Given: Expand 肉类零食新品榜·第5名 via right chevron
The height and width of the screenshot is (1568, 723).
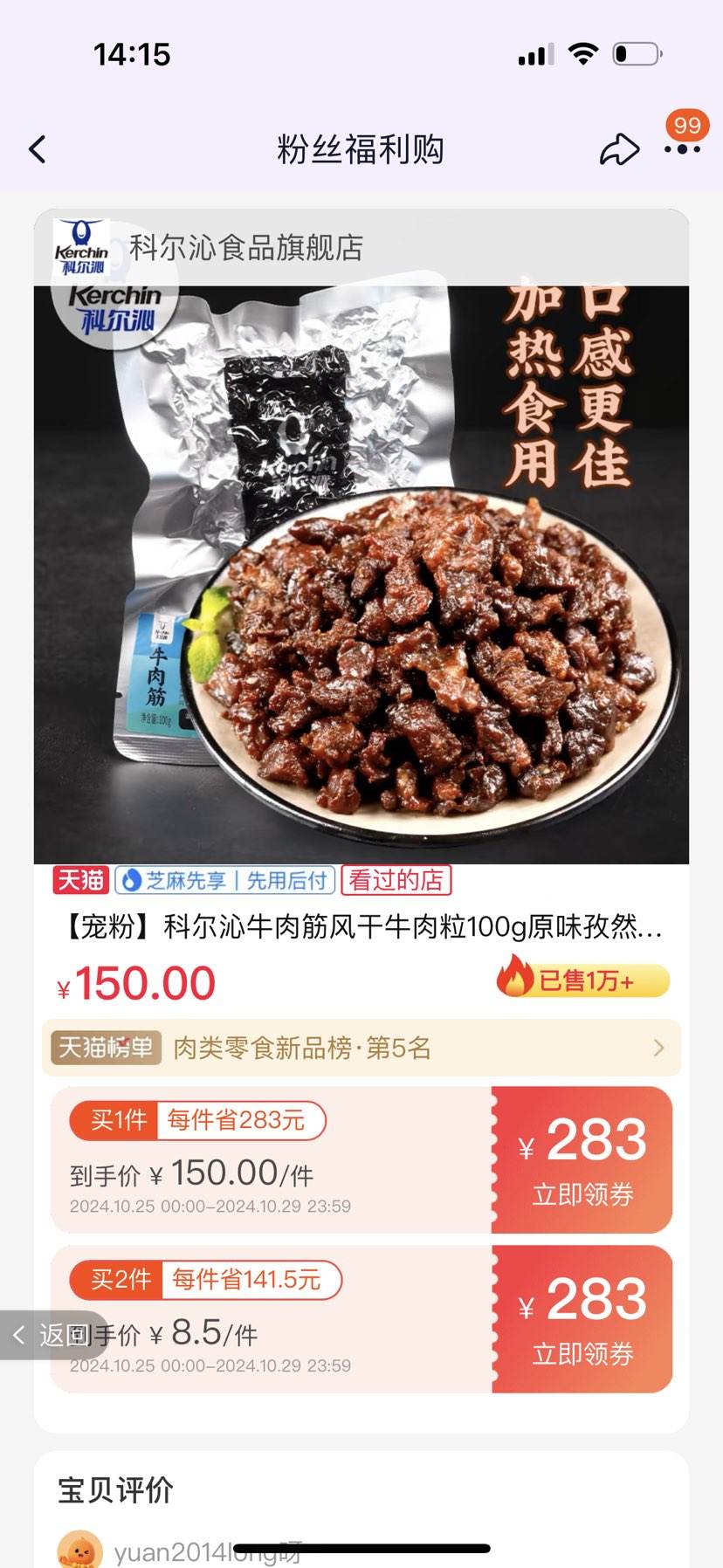Looking at the screenshot, I should 660,1048.
